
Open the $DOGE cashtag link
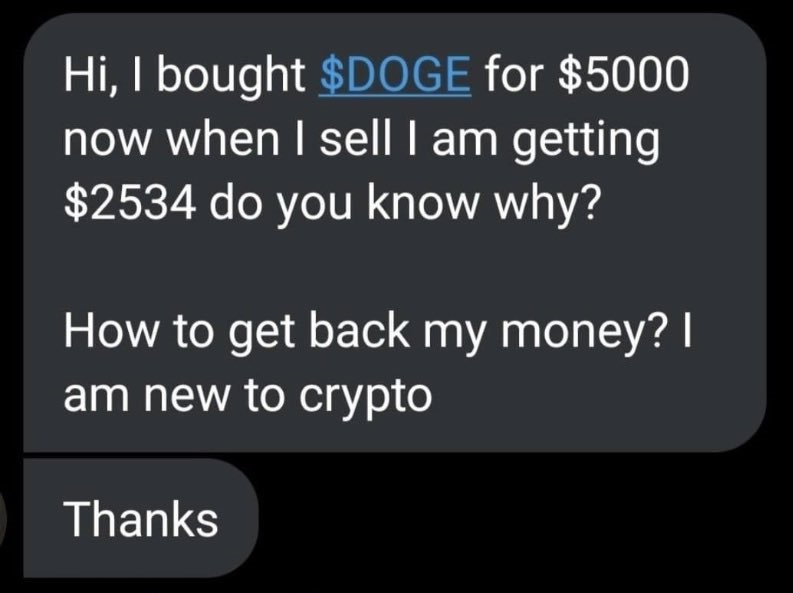coord(393,76)
